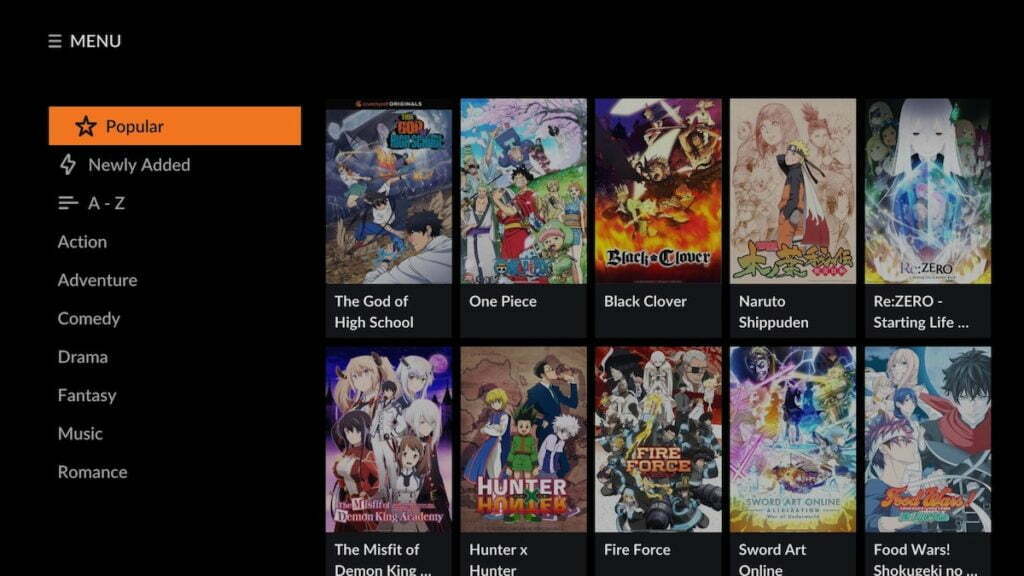This screenshot has height=576, width=1024.
Task: Filter by Action genre
Action: click(x=82, y=242)
